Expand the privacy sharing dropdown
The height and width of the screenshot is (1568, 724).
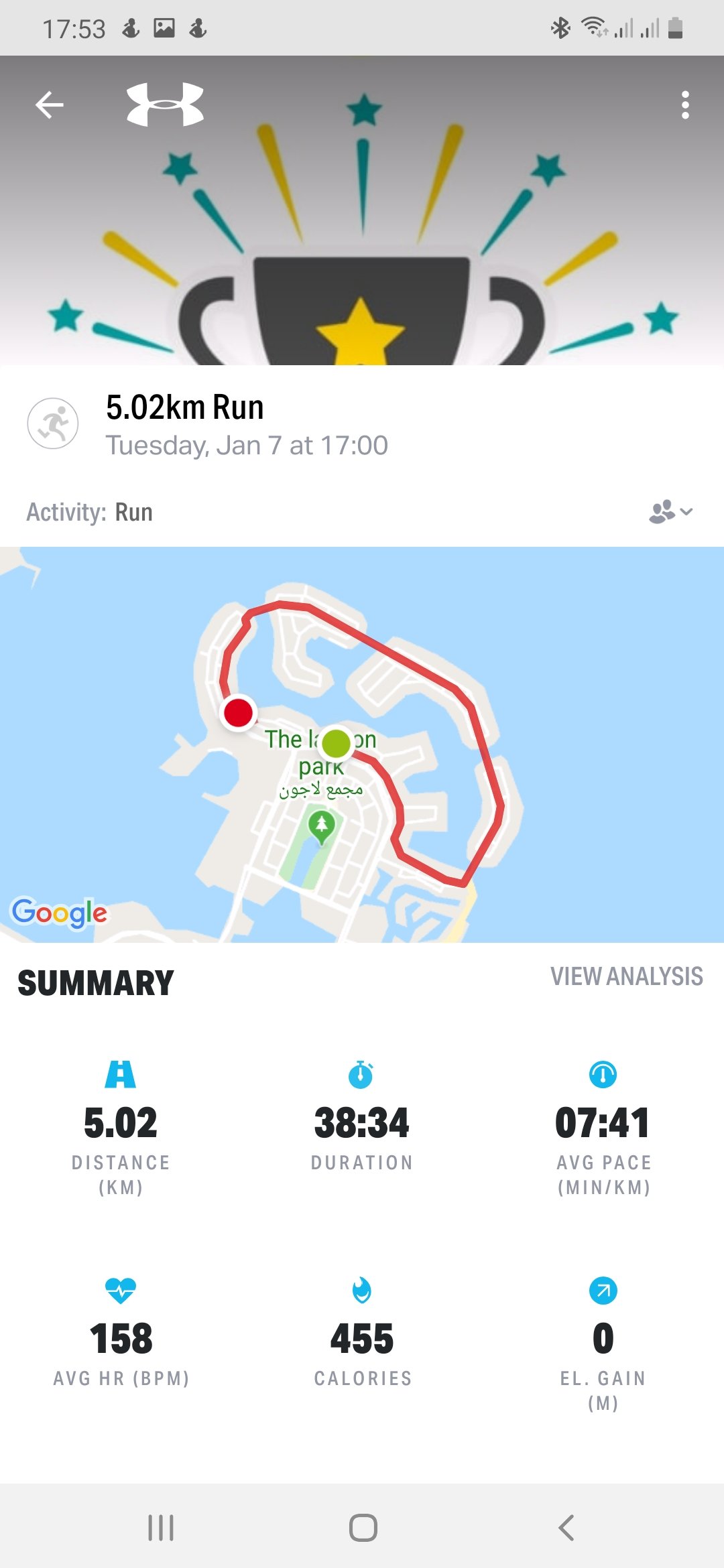[x=670, y=512]
